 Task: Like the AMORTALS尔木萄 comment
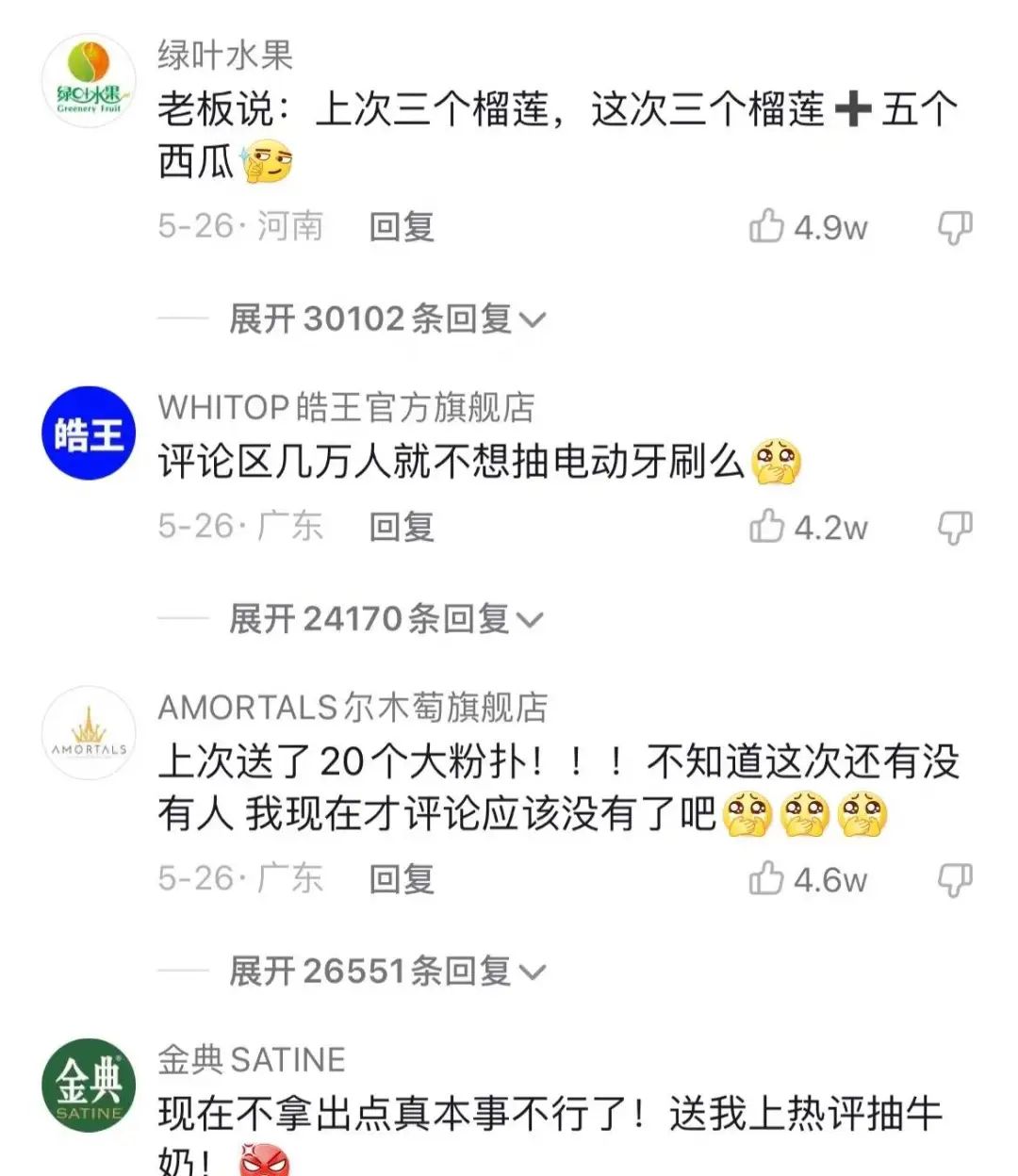click(767, 879)
